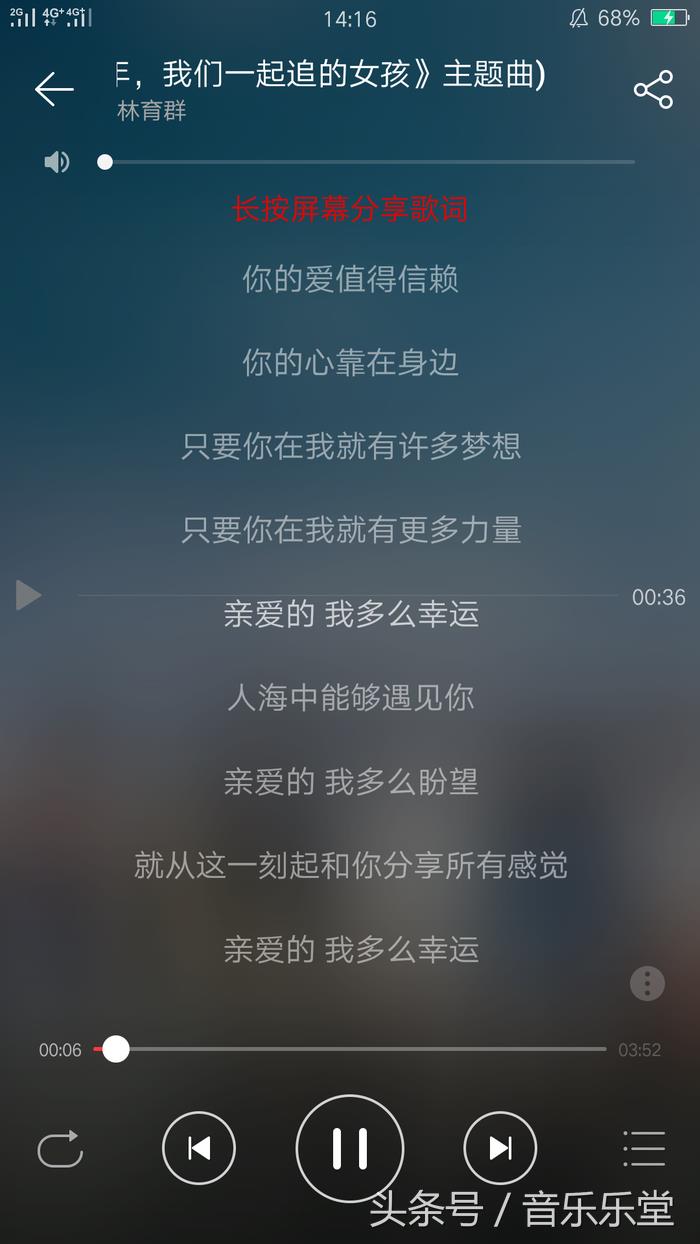This screenshot has height=1244, width=700.
Task: Open the playlist queue
Action: [643, 1149]
